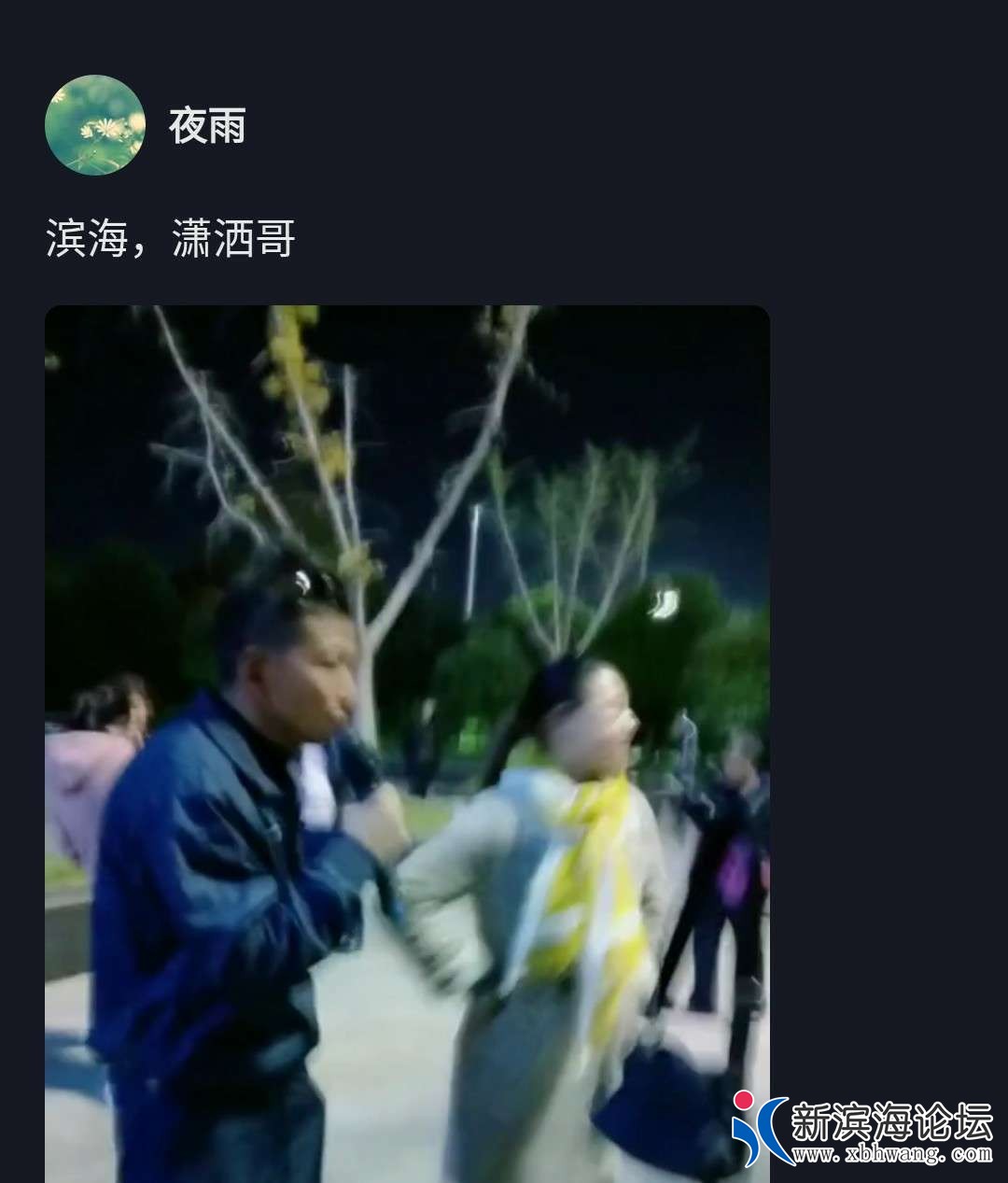Tap the username 夜雨

(207, 126)
